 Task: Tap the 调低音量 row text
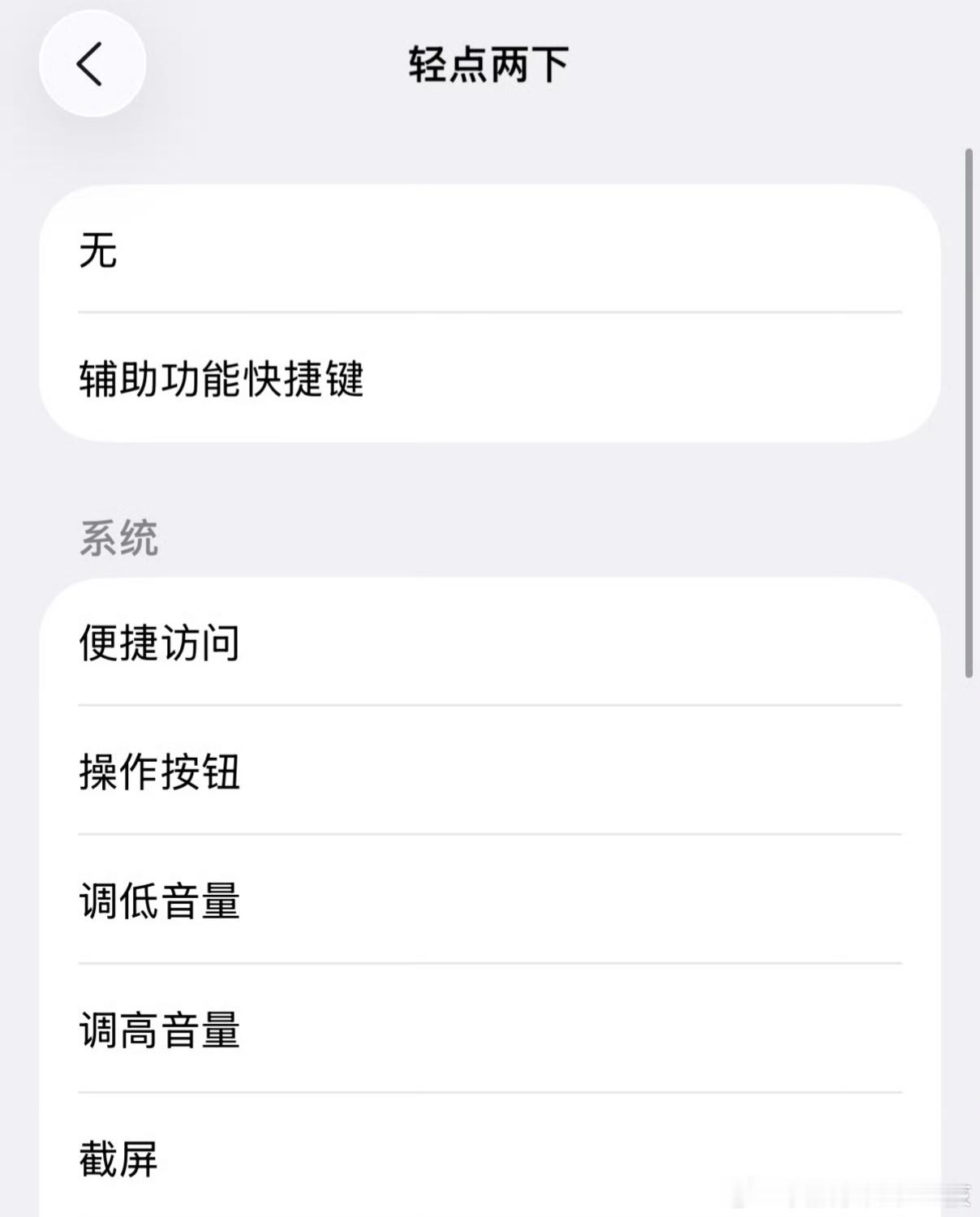point(160,901)
